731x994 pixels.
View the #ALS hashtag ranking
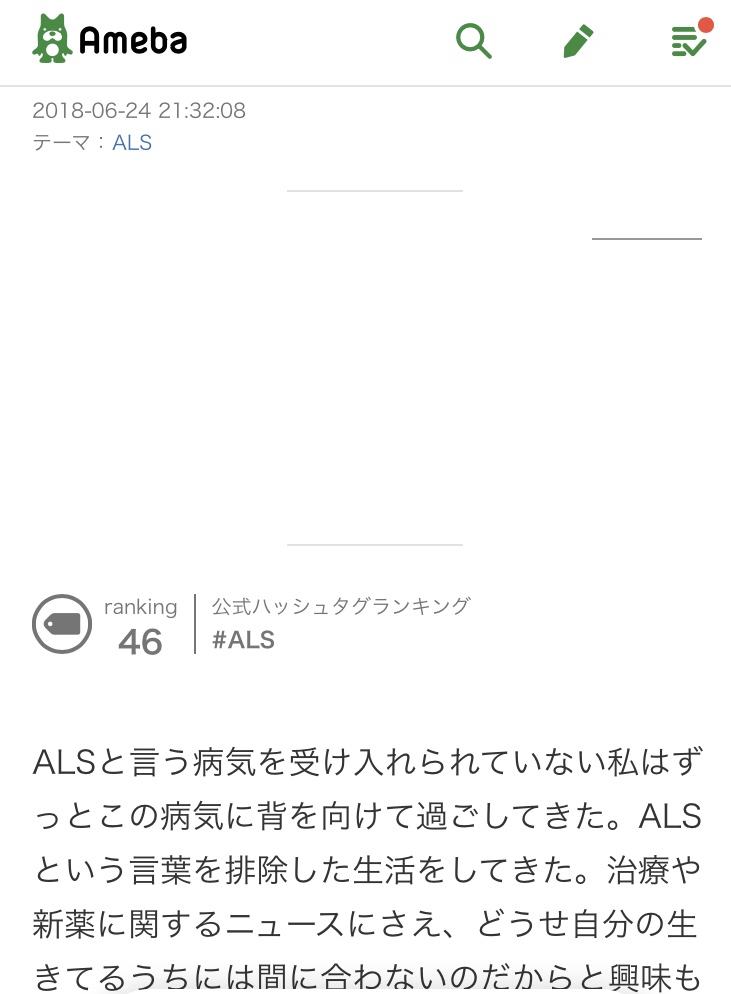[x=243, y=640]
